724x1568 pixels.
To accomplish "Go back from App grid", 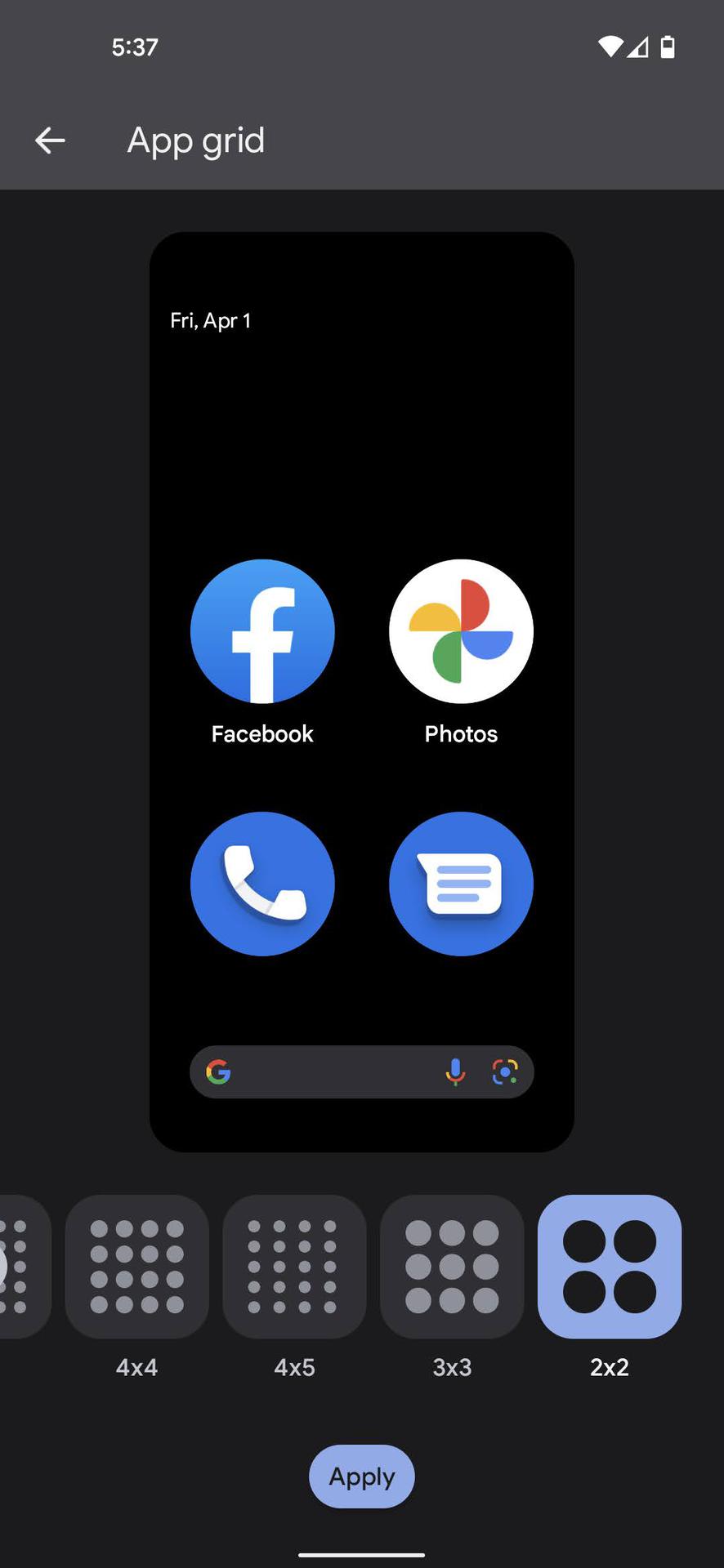I will pyautogui.click(x=50, y=140).
